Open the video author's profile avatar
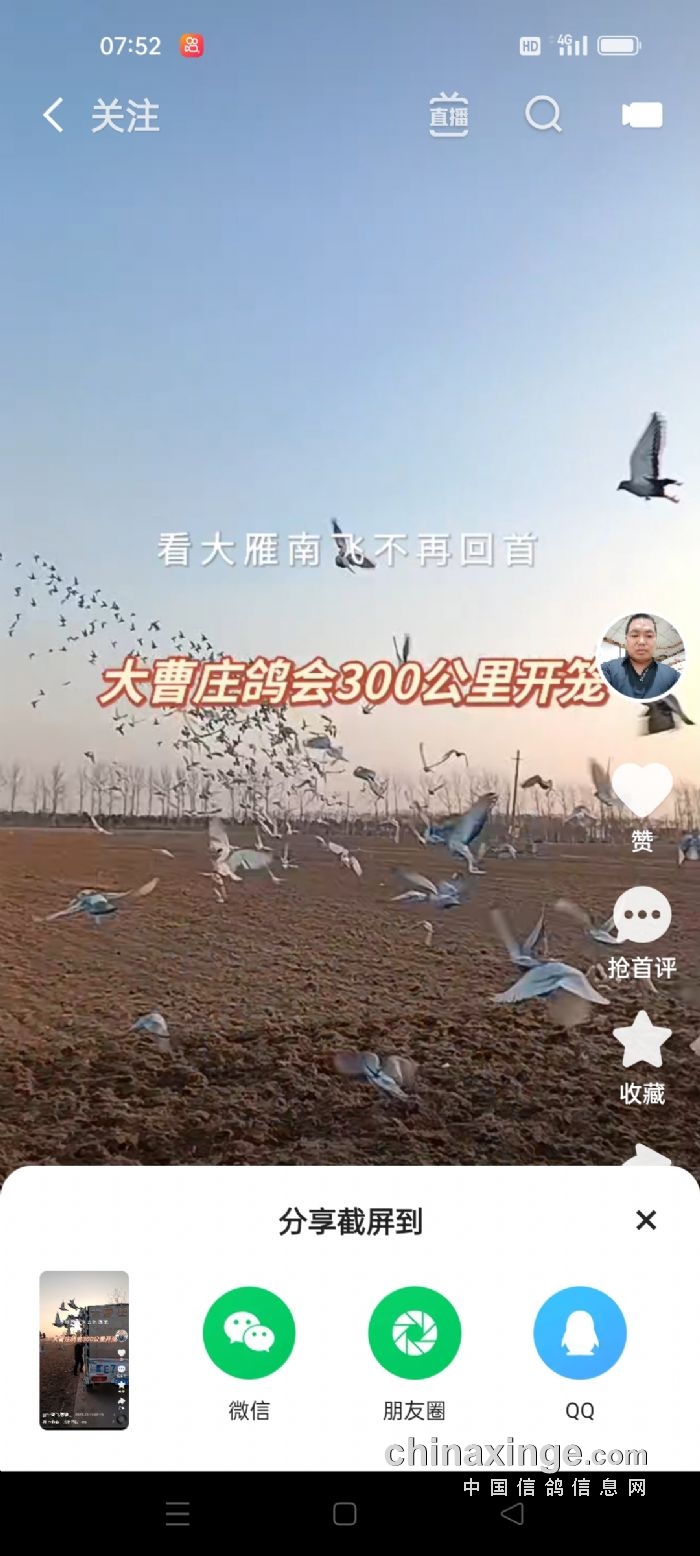 point(641,657)
